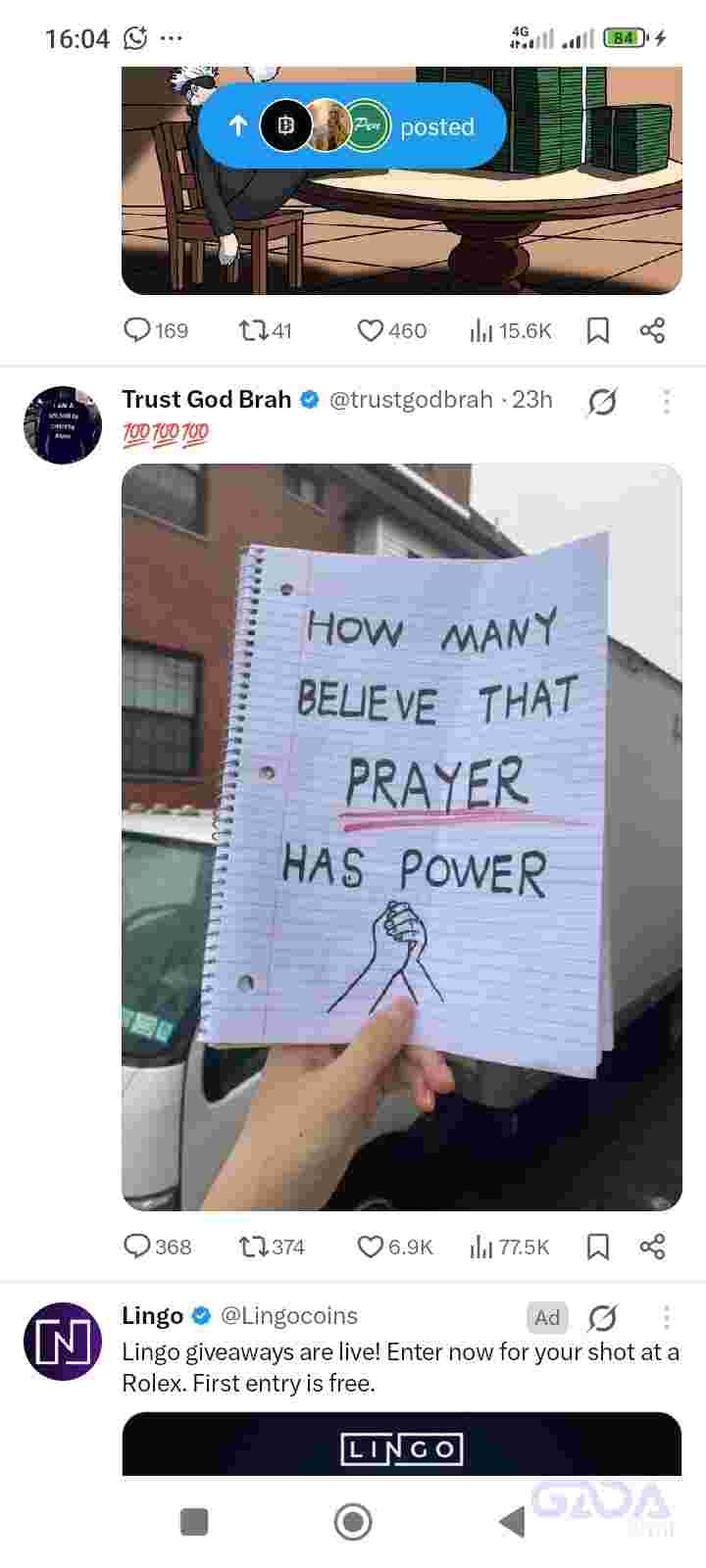Open the prayer notebook photo
706x1568 pixels.
[401, 837]
